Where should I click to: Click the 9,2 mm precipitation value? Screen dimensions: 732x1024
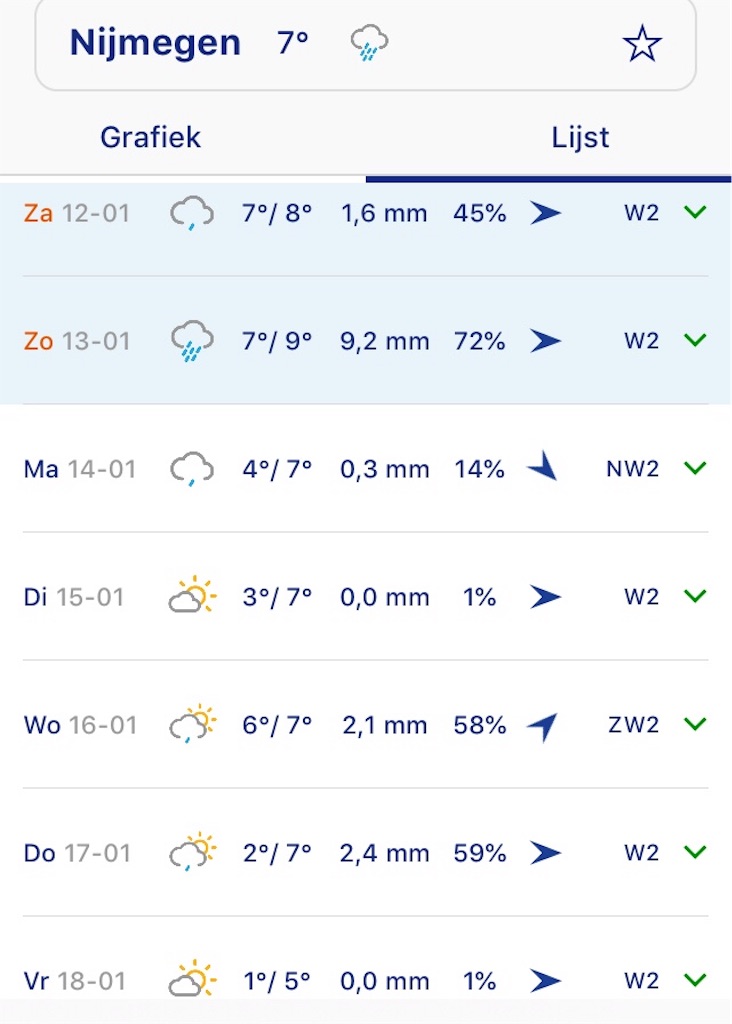pos(384,340)
